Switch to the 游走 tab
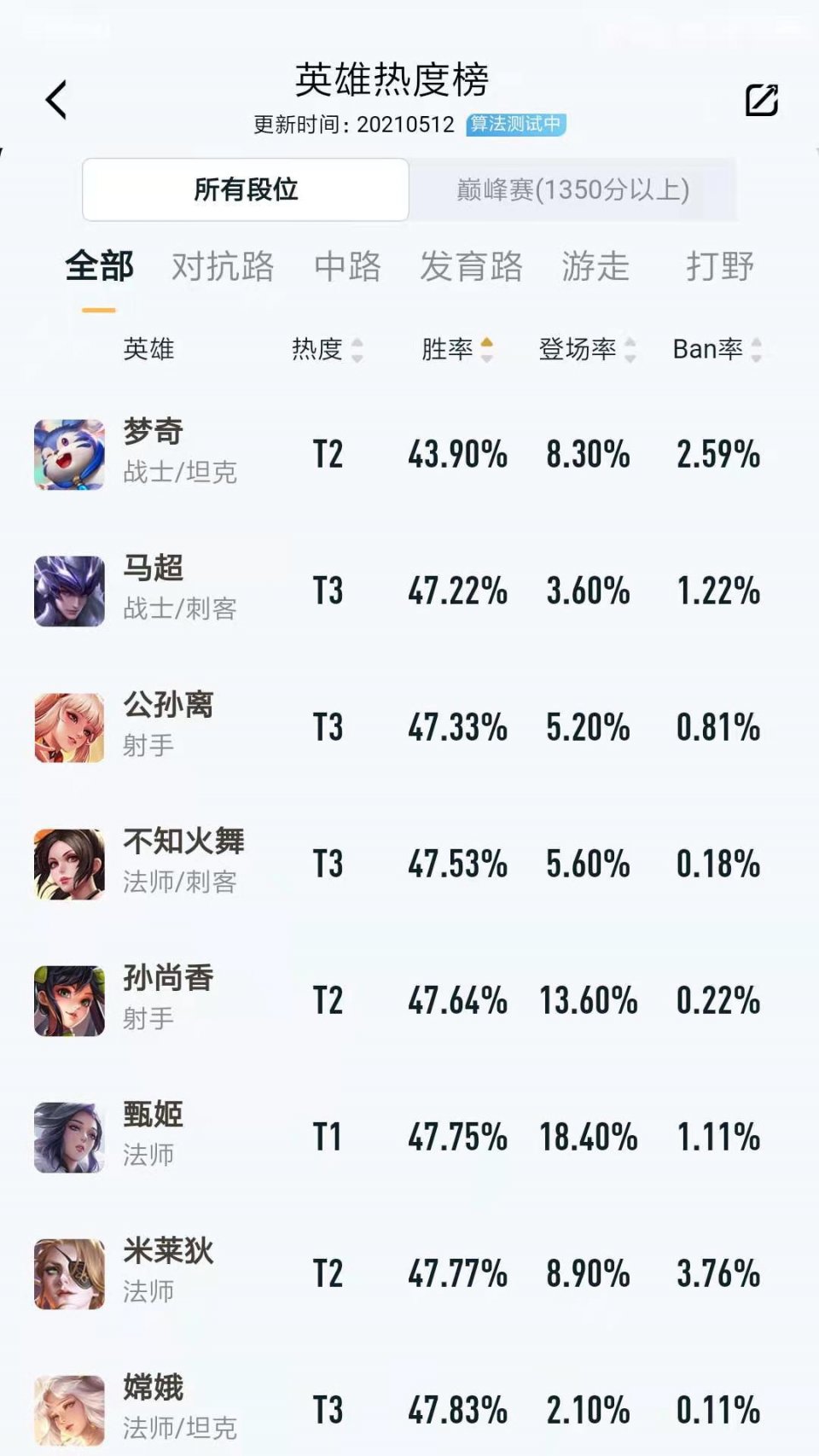Viewport: 819px width, 1456px height. click(595, 266)
